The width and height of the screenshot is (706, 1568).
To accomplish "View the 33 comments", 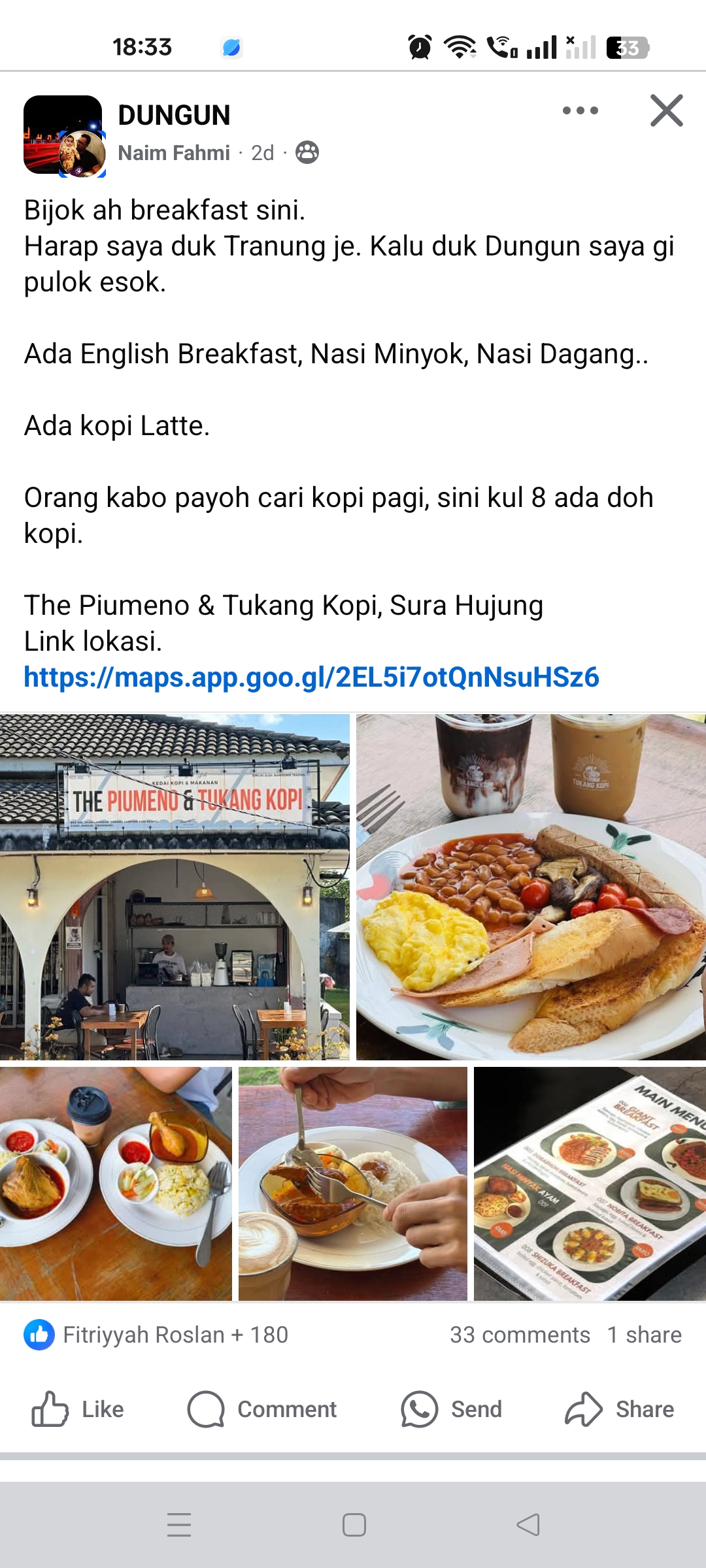I will click(x=520, y=1335).
